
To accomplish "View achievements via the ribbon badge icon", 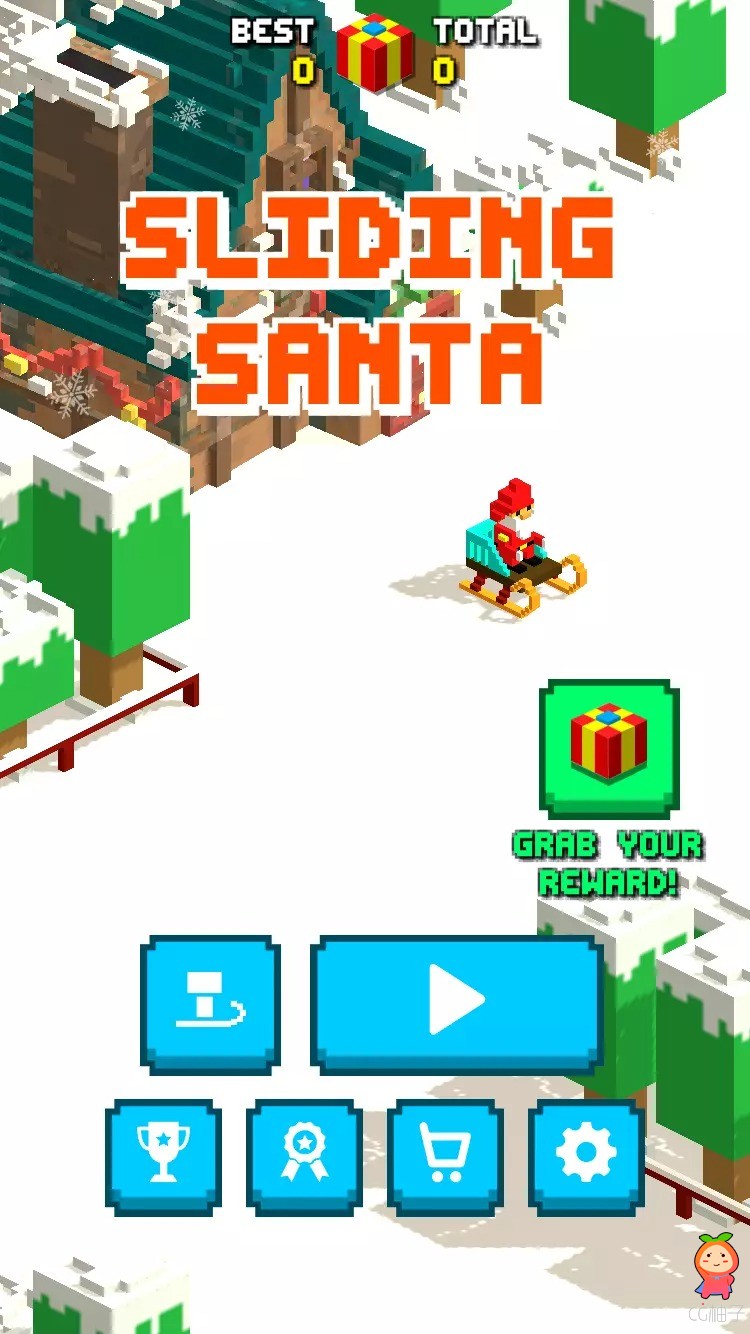I will 304,1153.
